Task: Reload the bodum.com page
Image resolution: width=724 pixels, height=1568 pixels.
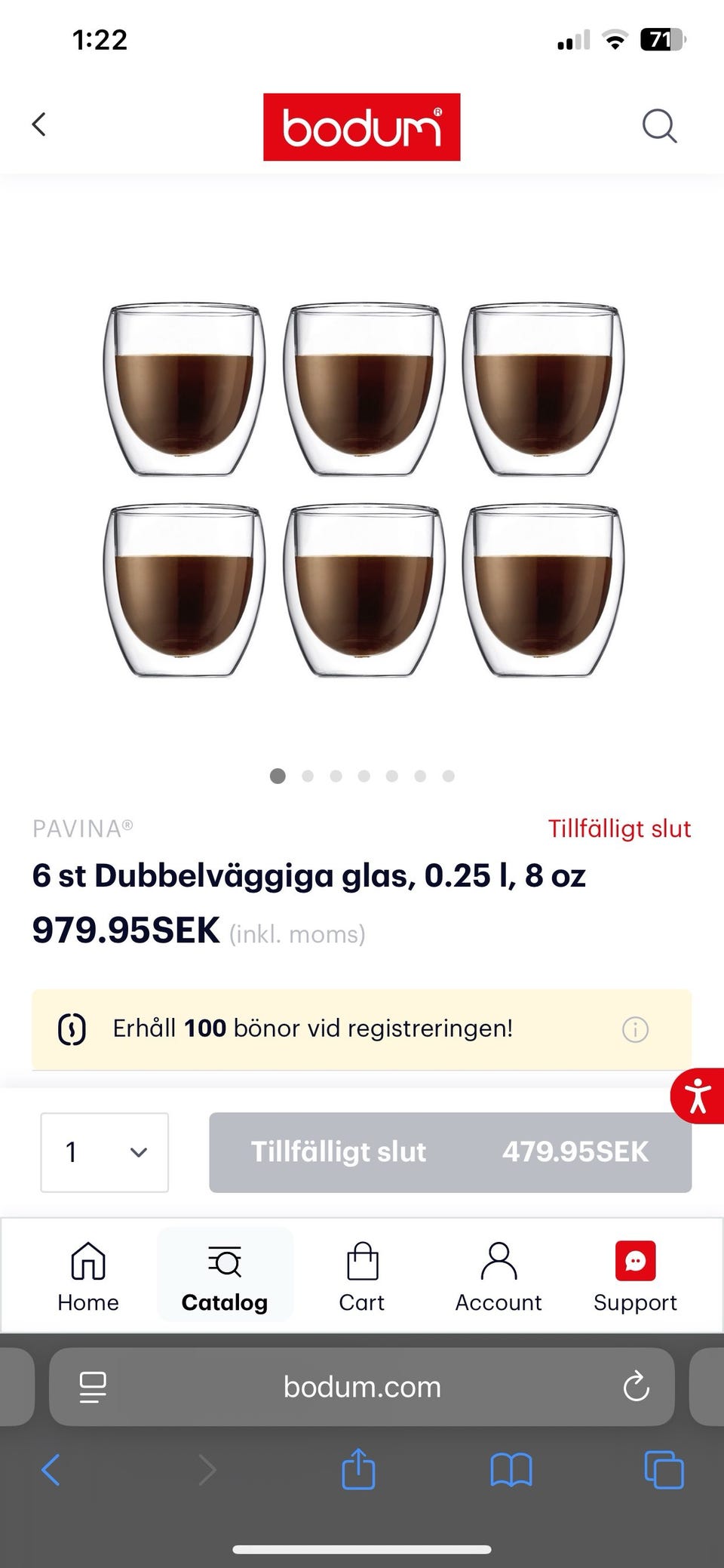Action: point(637,1386)
